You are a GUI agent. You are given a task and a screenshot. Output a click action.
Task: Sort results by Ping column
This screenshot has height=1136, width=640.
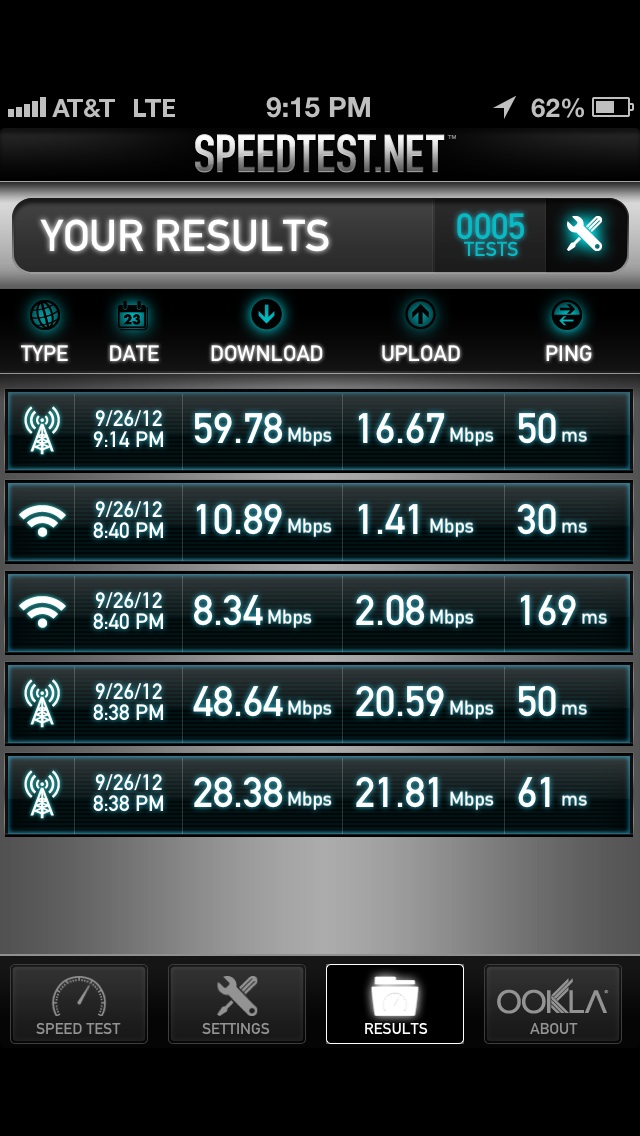568,333
